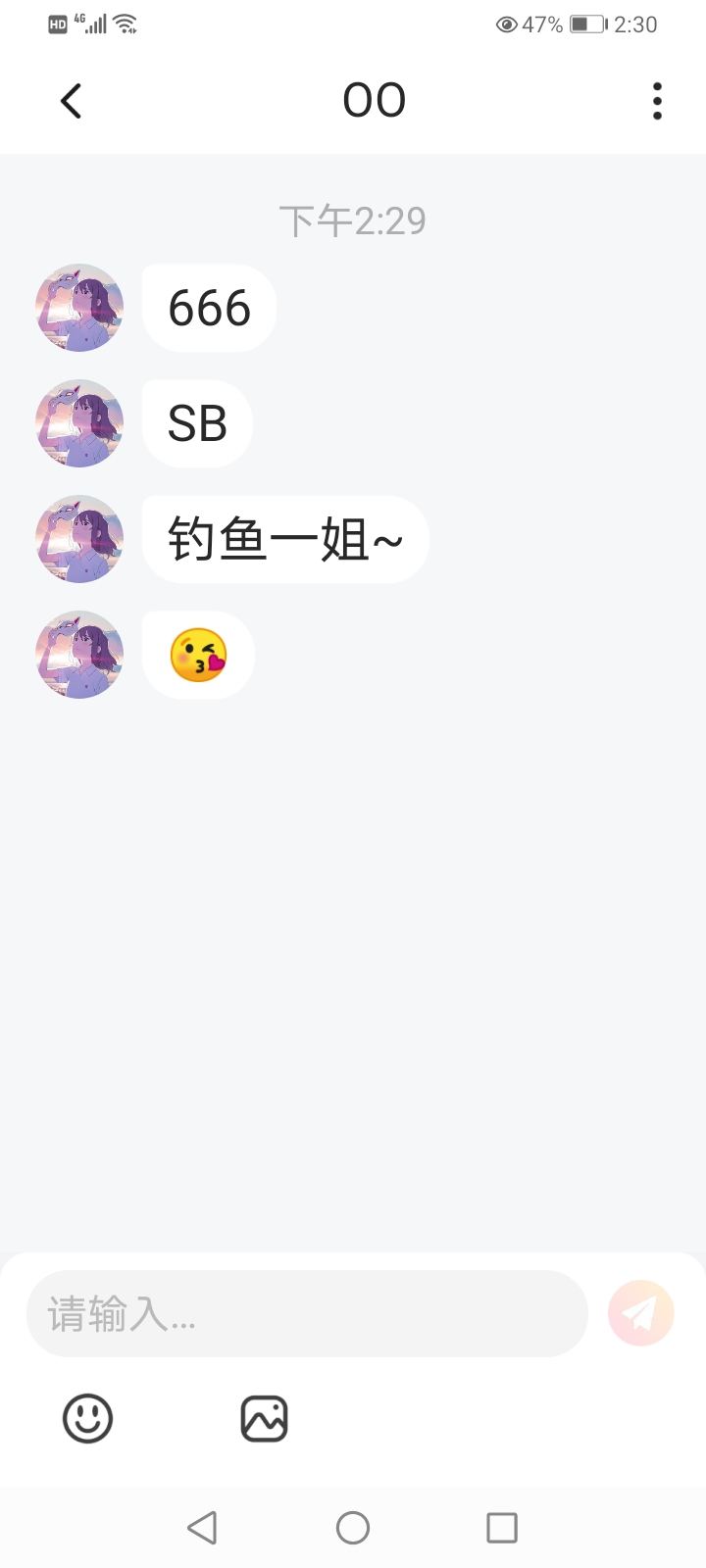This screenshot has width=706, height=1568.
Task: Open the recent apps overview
Action: pos(502,1528)
